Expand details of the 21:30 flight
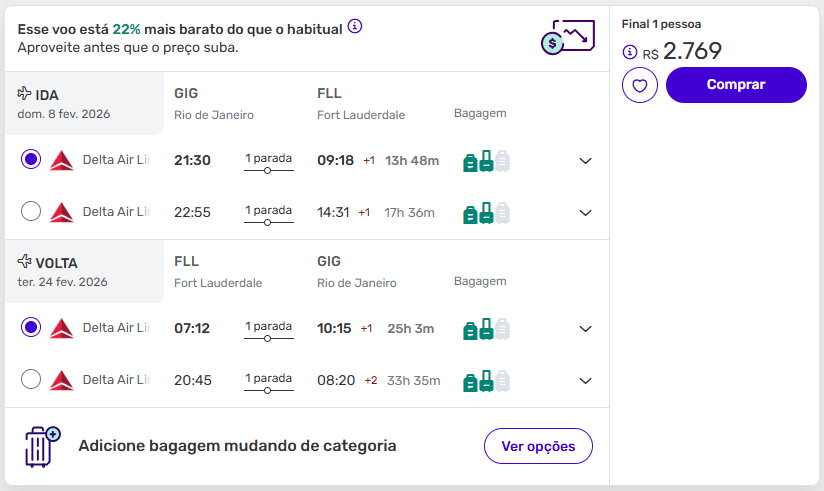Viewport: 824px width, 491px height. pos(586,160)
